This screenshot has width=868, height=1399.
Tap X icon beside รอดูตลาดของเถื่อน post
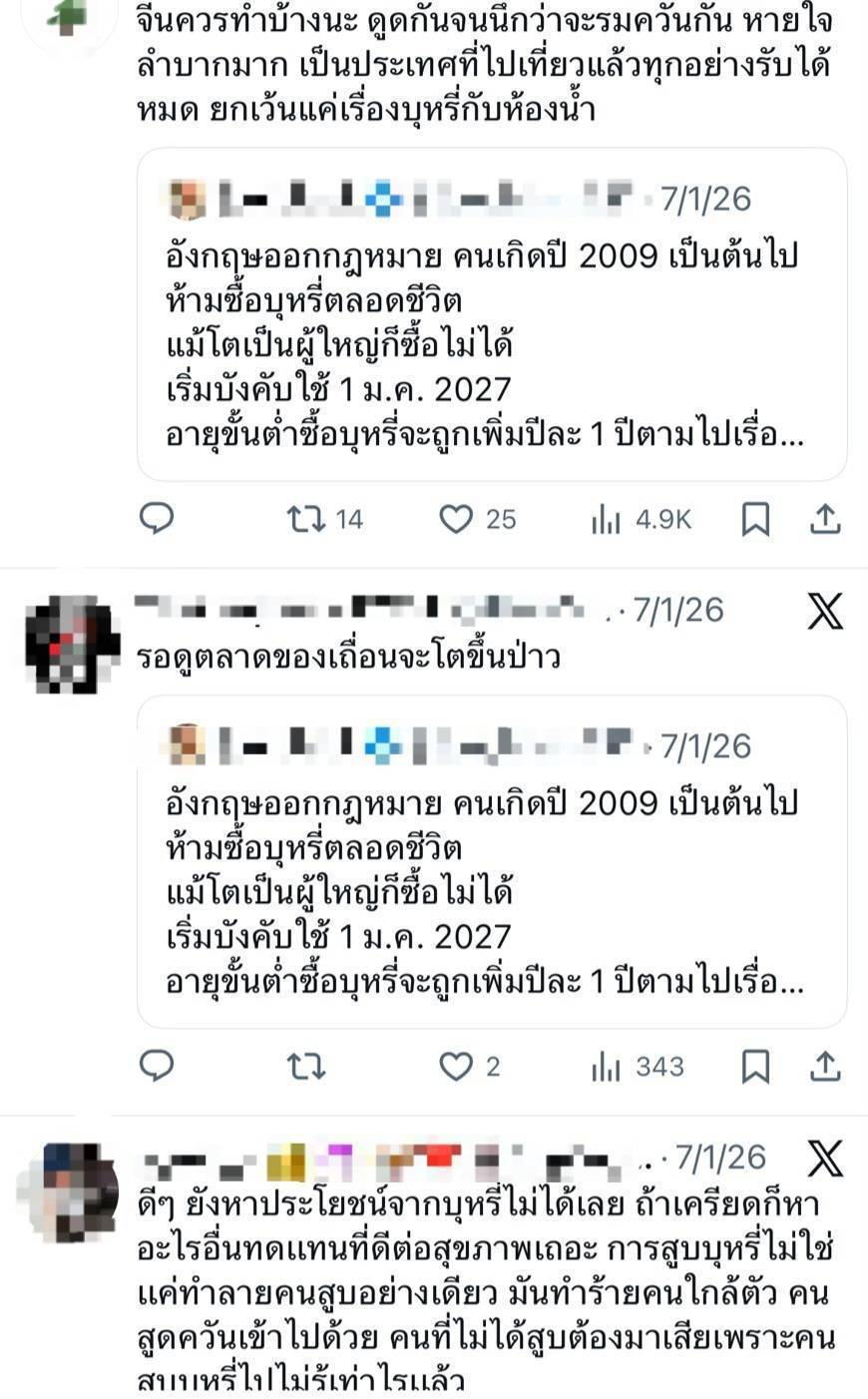point(825,611)
